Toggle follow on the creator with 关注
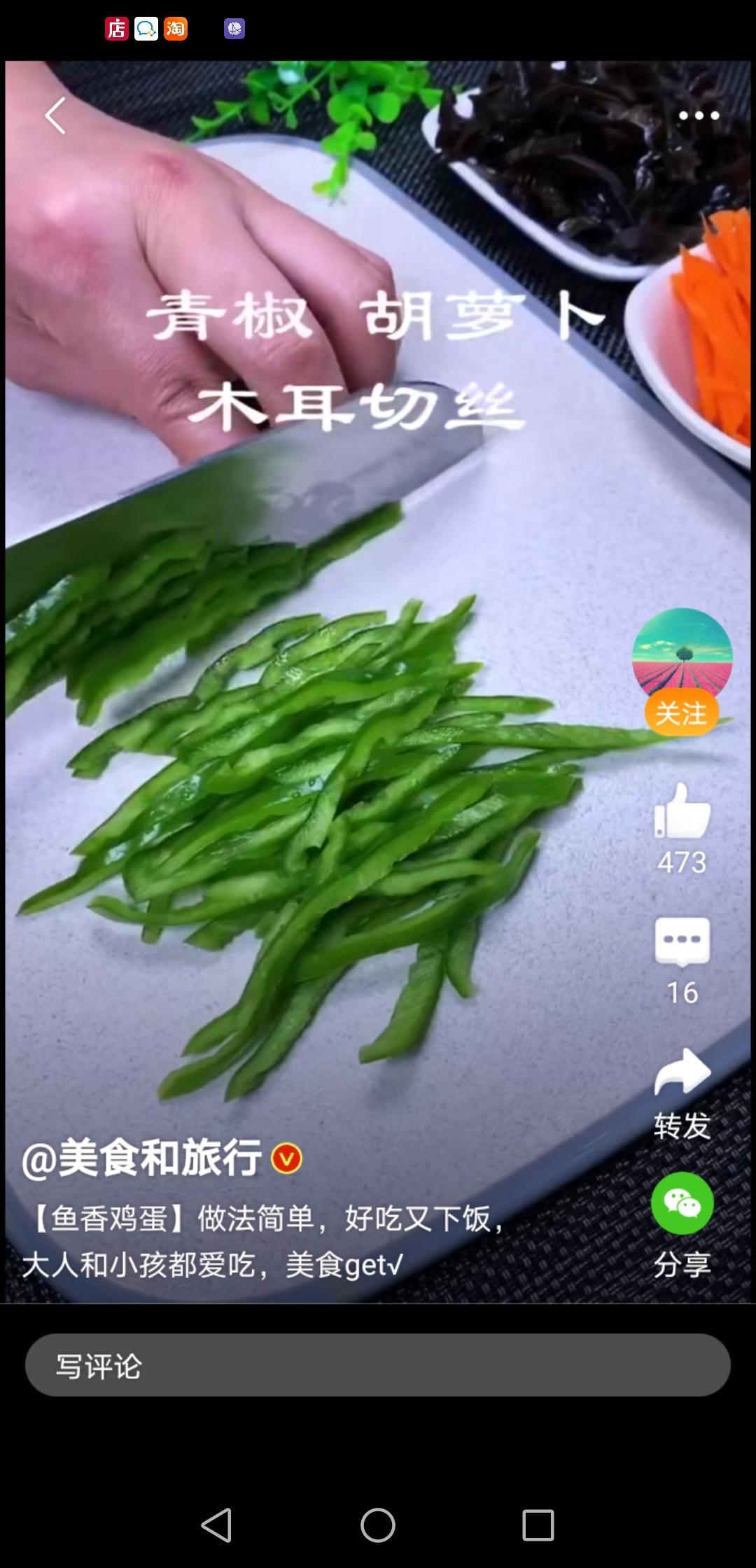756x1568 pixels. pyautogui.click(x=681, y=712)
